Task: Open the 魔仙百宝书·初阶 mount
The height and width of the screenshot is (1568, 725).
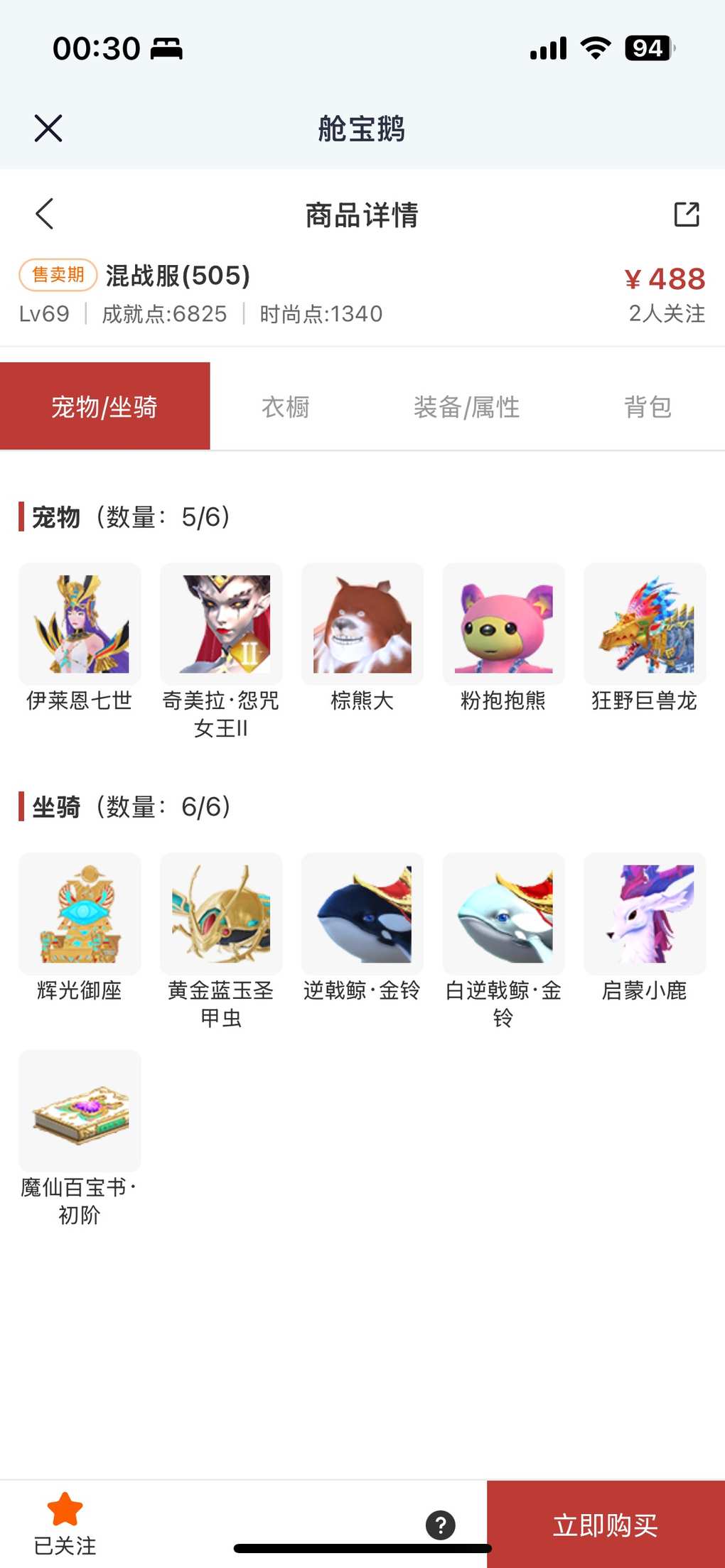Action: (80, 1110)
